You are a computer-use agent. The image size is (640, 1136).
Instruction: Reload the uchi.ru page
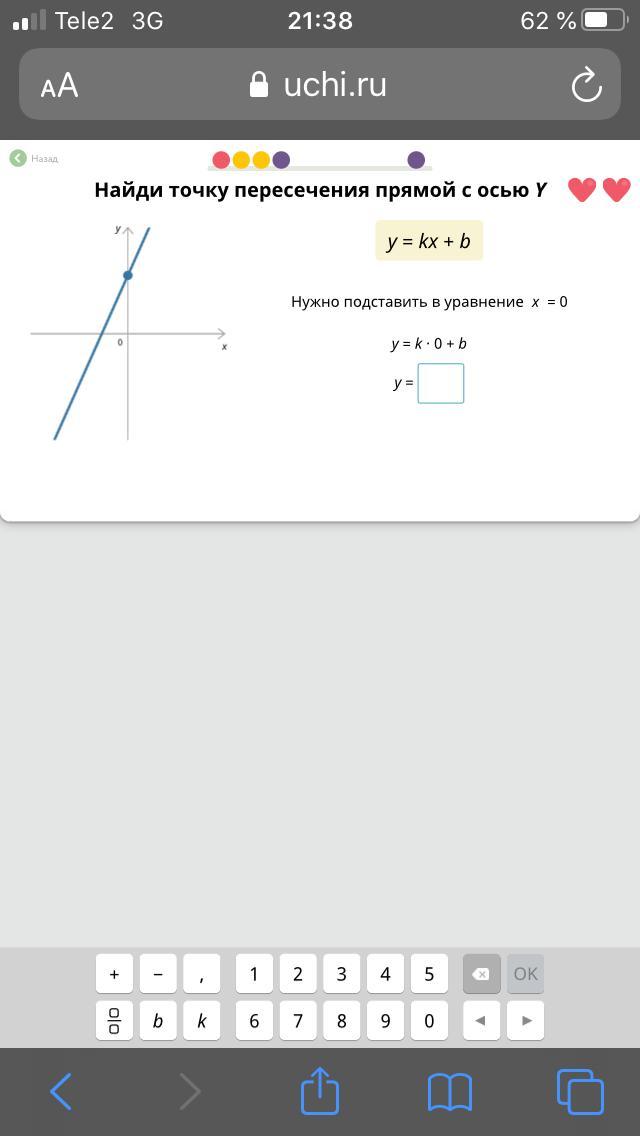click(x=586, y=85)
